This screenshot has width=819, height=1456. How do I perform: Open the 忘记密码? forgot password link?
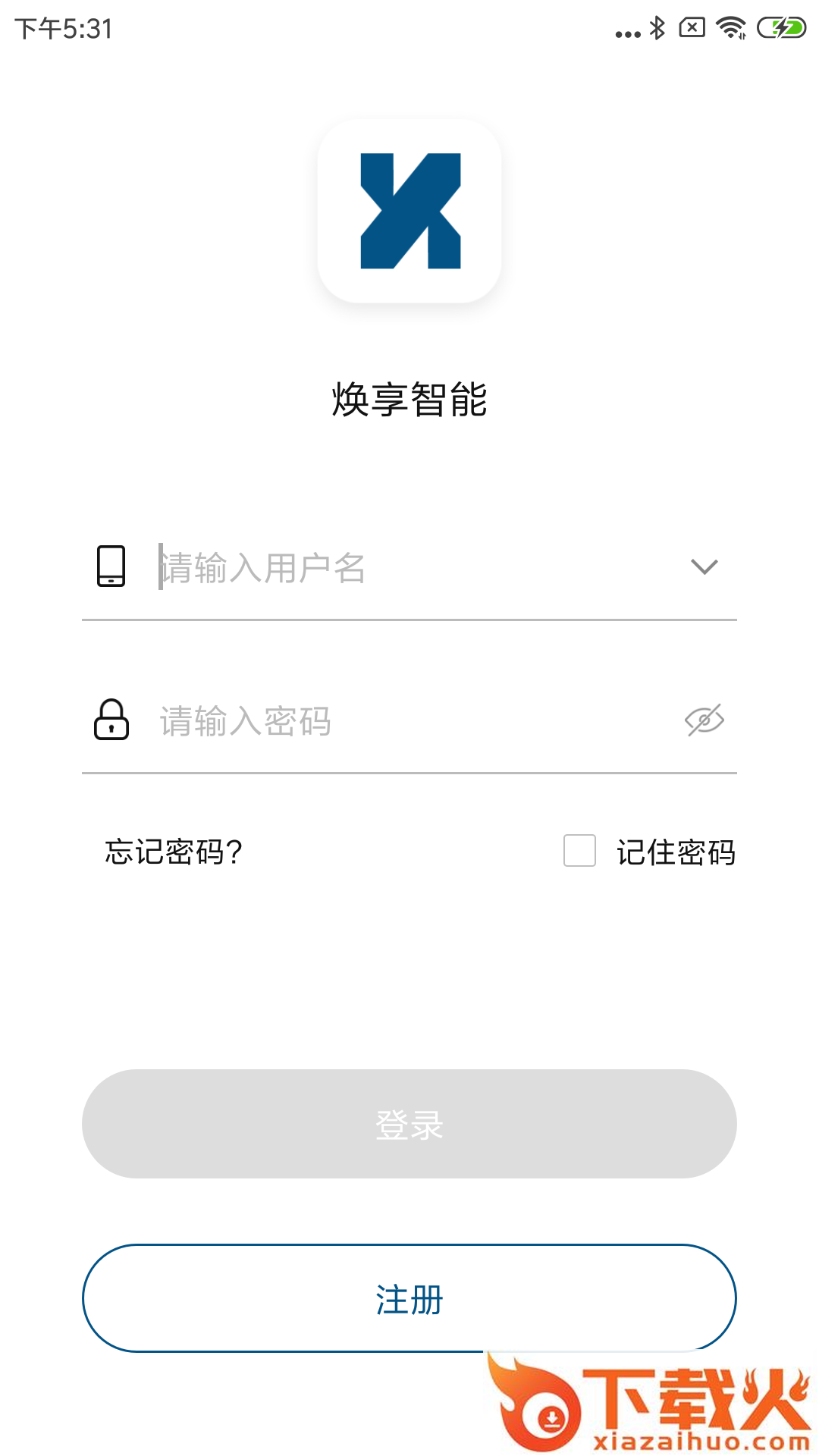[174, 852]
